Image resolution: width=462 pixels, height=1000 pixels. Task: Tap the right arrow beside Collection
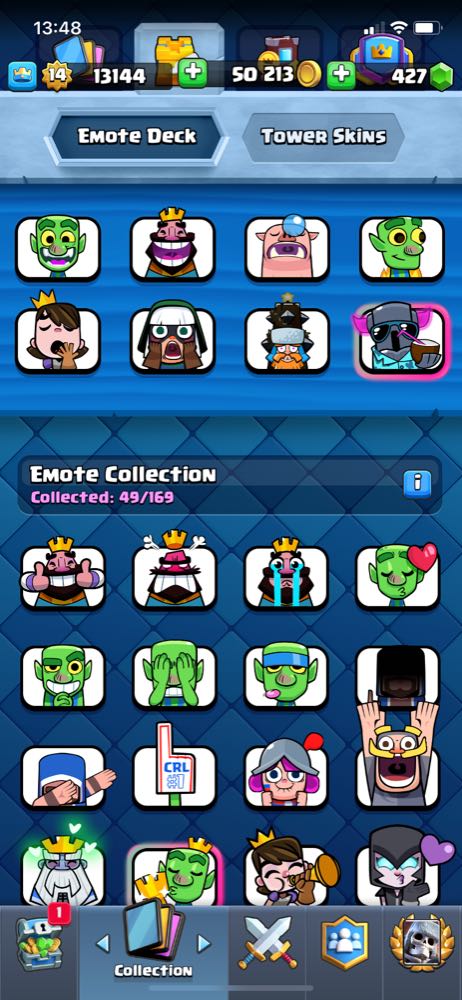click(204, 943)
